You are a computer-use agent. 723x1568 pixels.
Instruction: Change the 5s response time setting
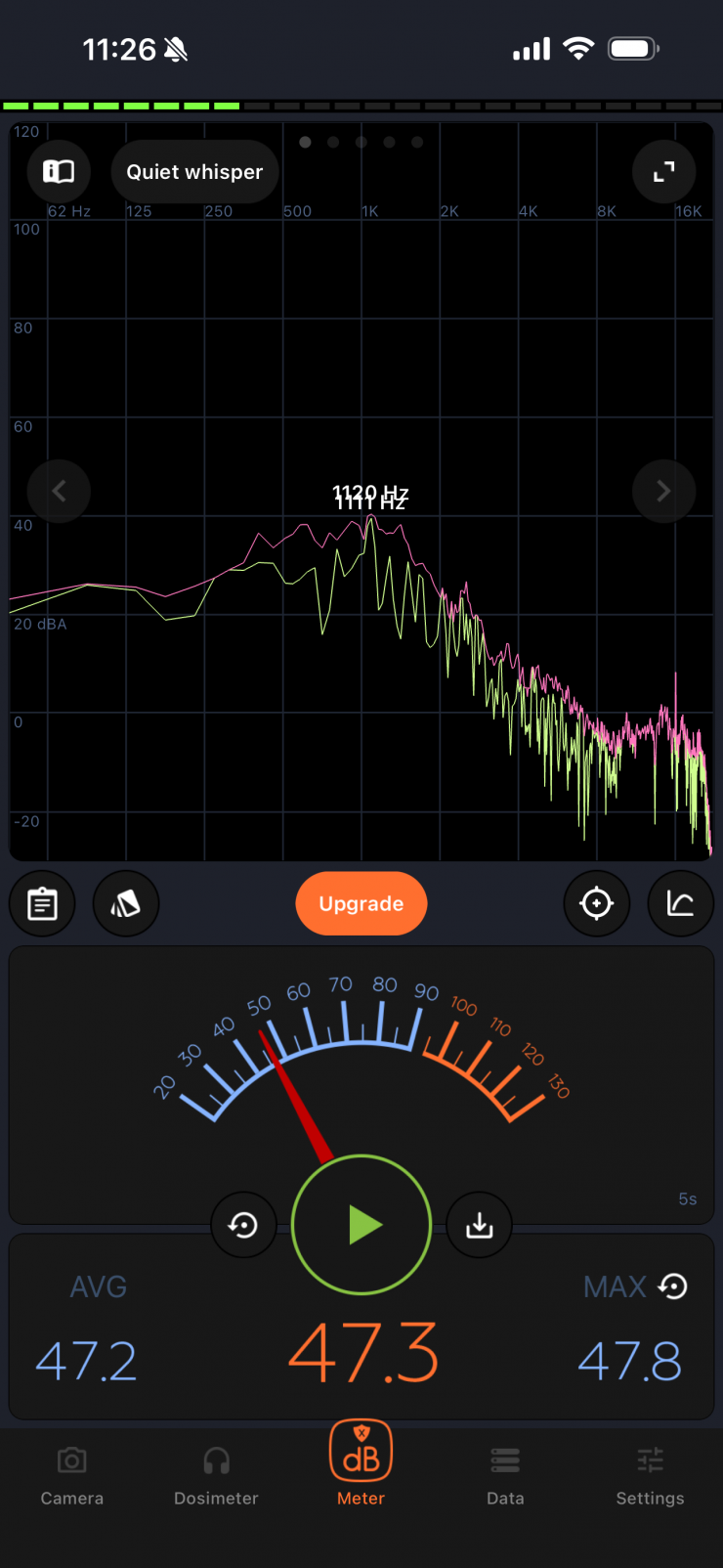click(688, 1199)
